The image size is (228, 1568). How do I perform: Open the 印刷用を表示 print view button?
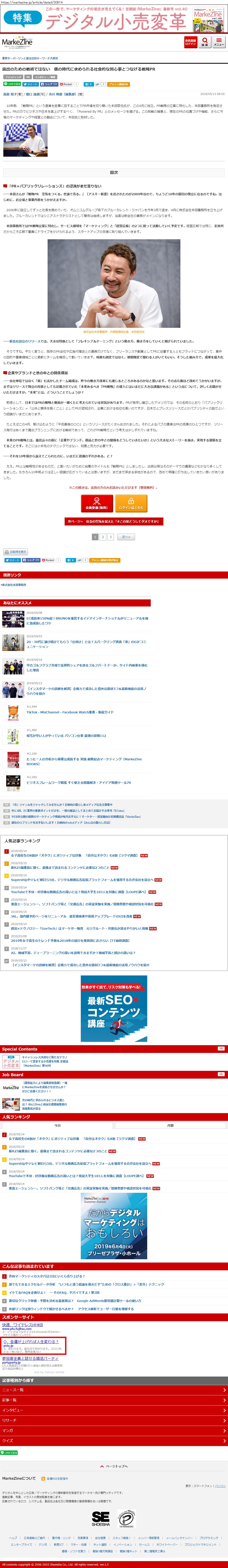15,552
